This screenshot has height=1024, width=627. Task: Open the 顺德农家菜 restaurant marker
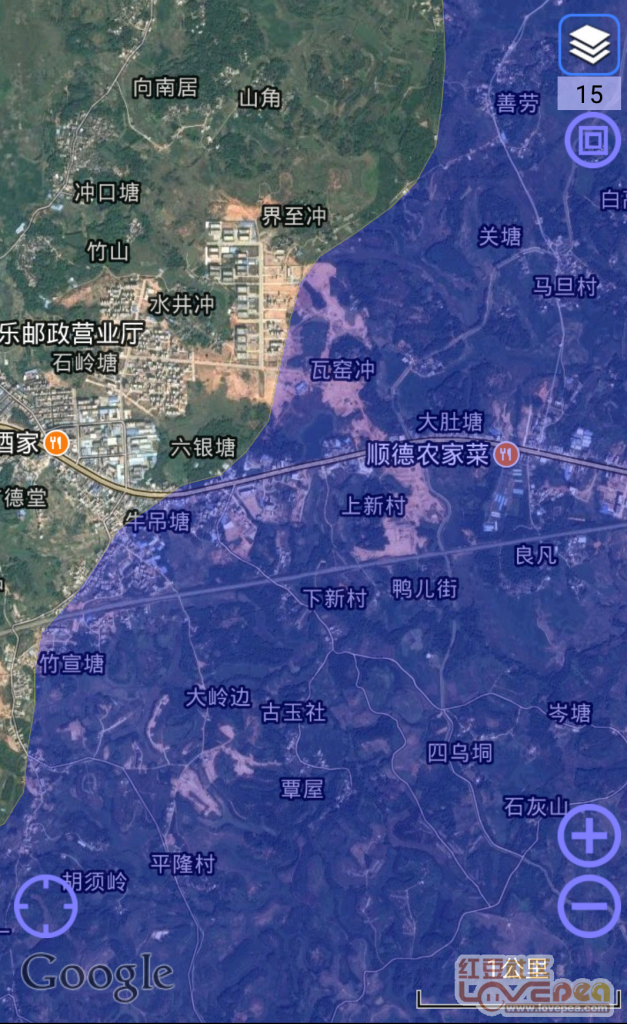click(x=506, y=453)
